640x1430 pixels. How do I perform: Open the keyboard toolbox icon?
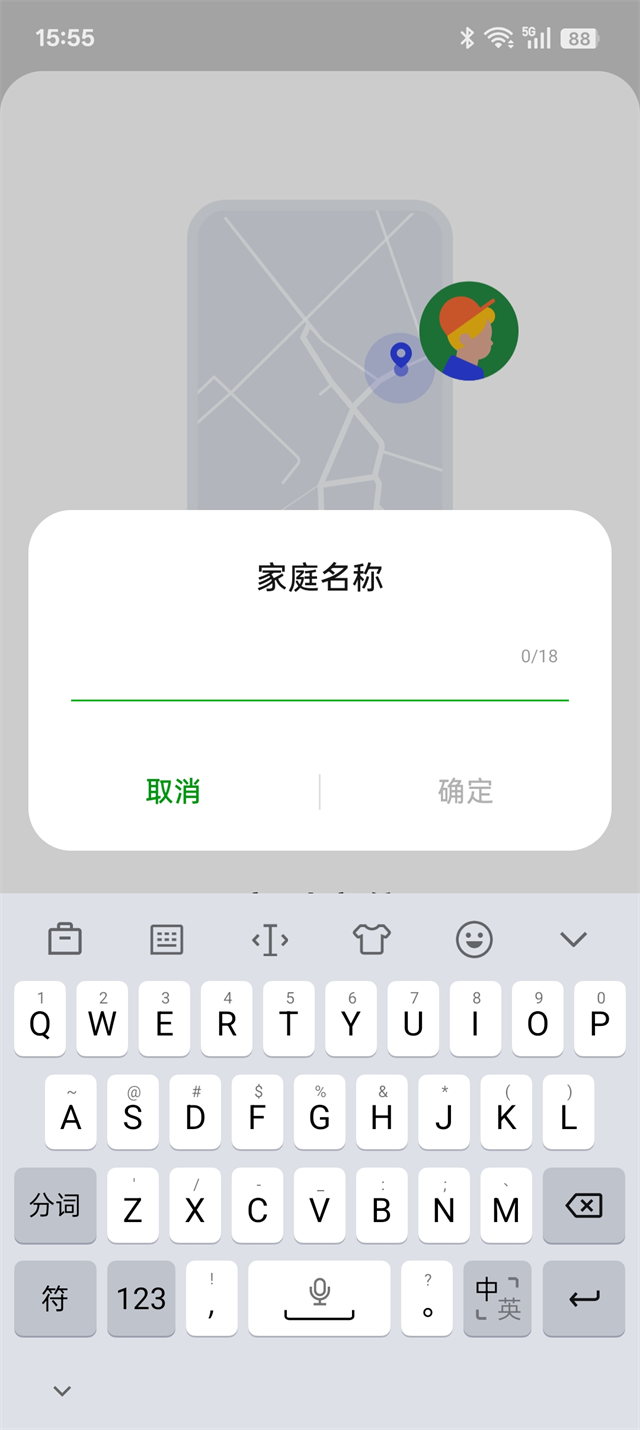click(65, 939)
